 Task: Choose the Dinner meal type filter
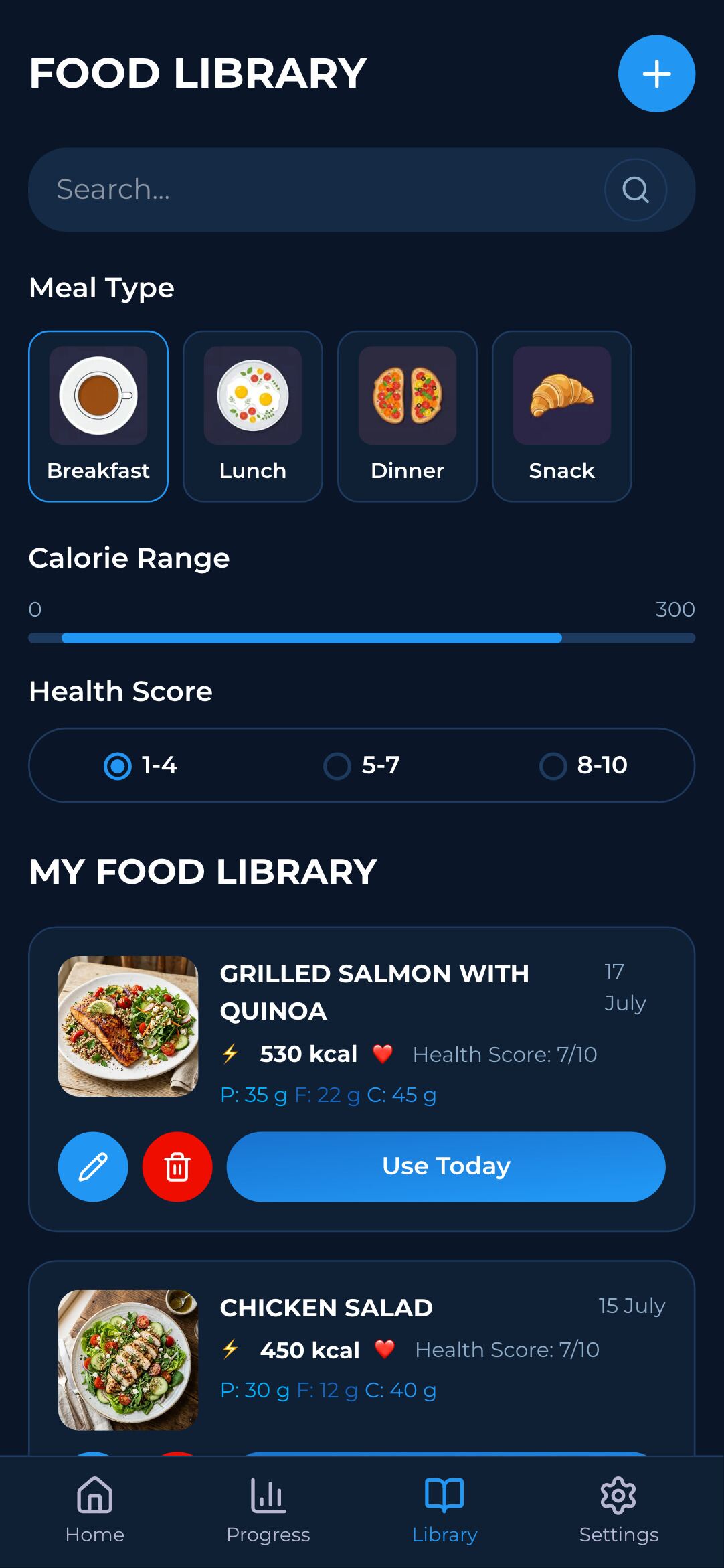[x=407, y=415]
